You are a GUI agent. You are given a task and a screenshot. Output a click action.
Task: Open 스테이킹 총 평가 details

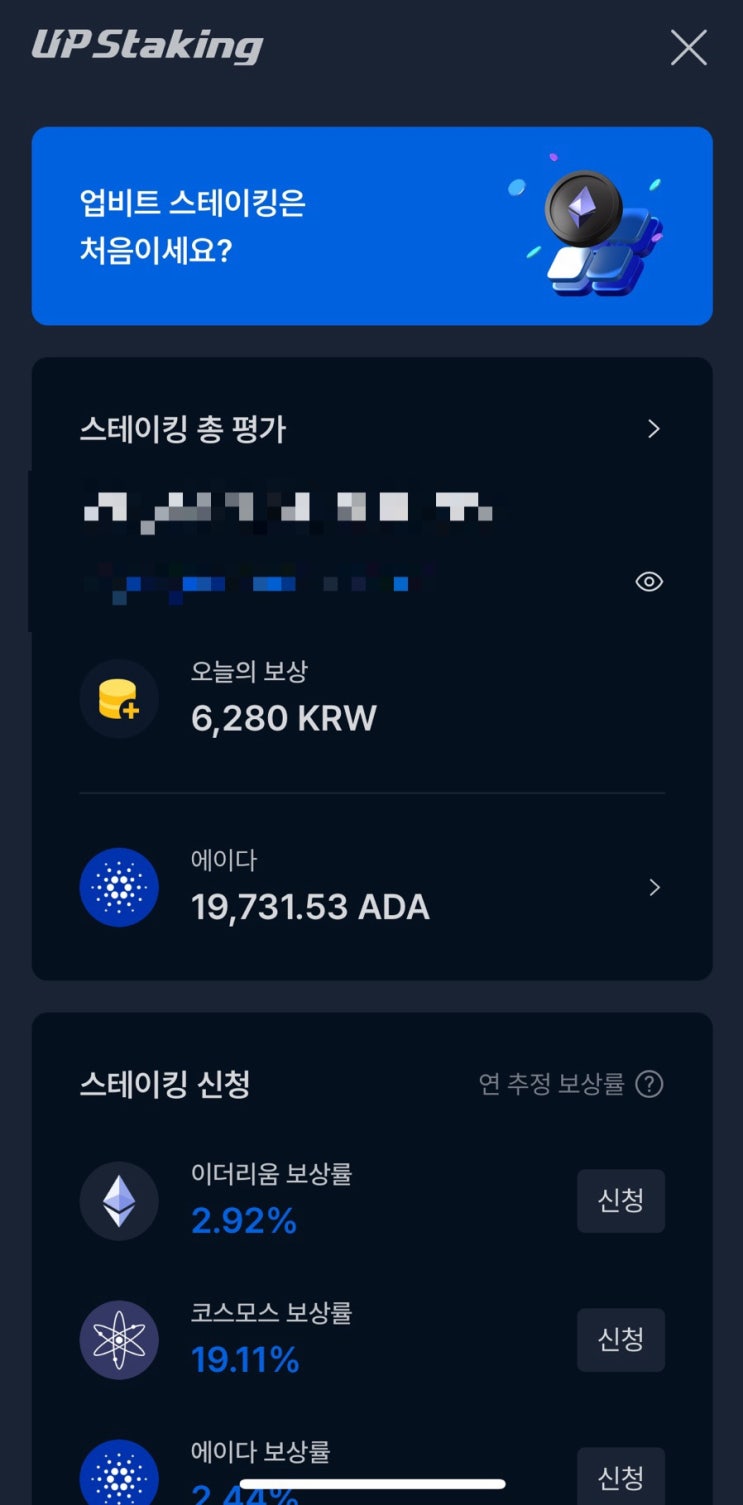[x=653, y=429]
